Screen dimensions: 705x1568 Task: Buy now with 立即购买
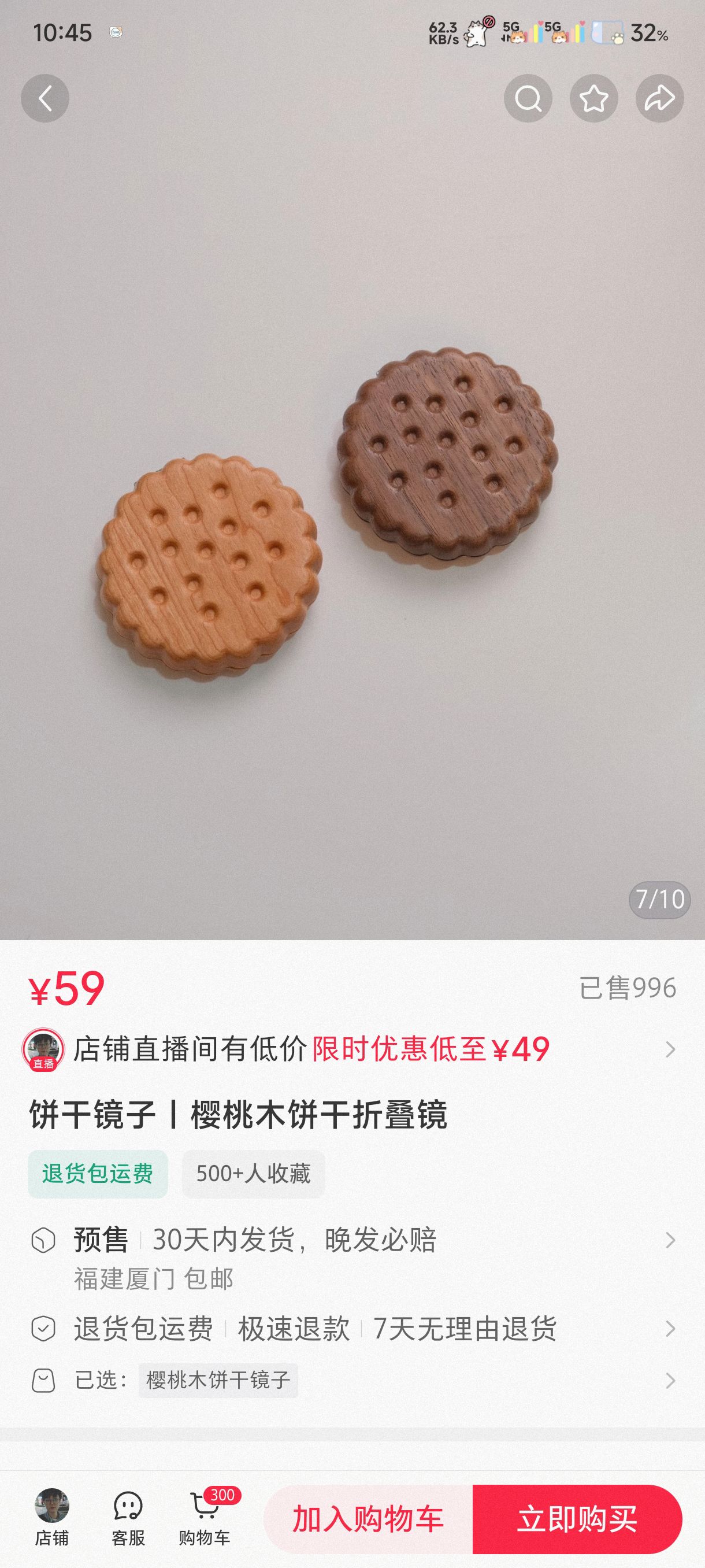[x=577, y=1519]
